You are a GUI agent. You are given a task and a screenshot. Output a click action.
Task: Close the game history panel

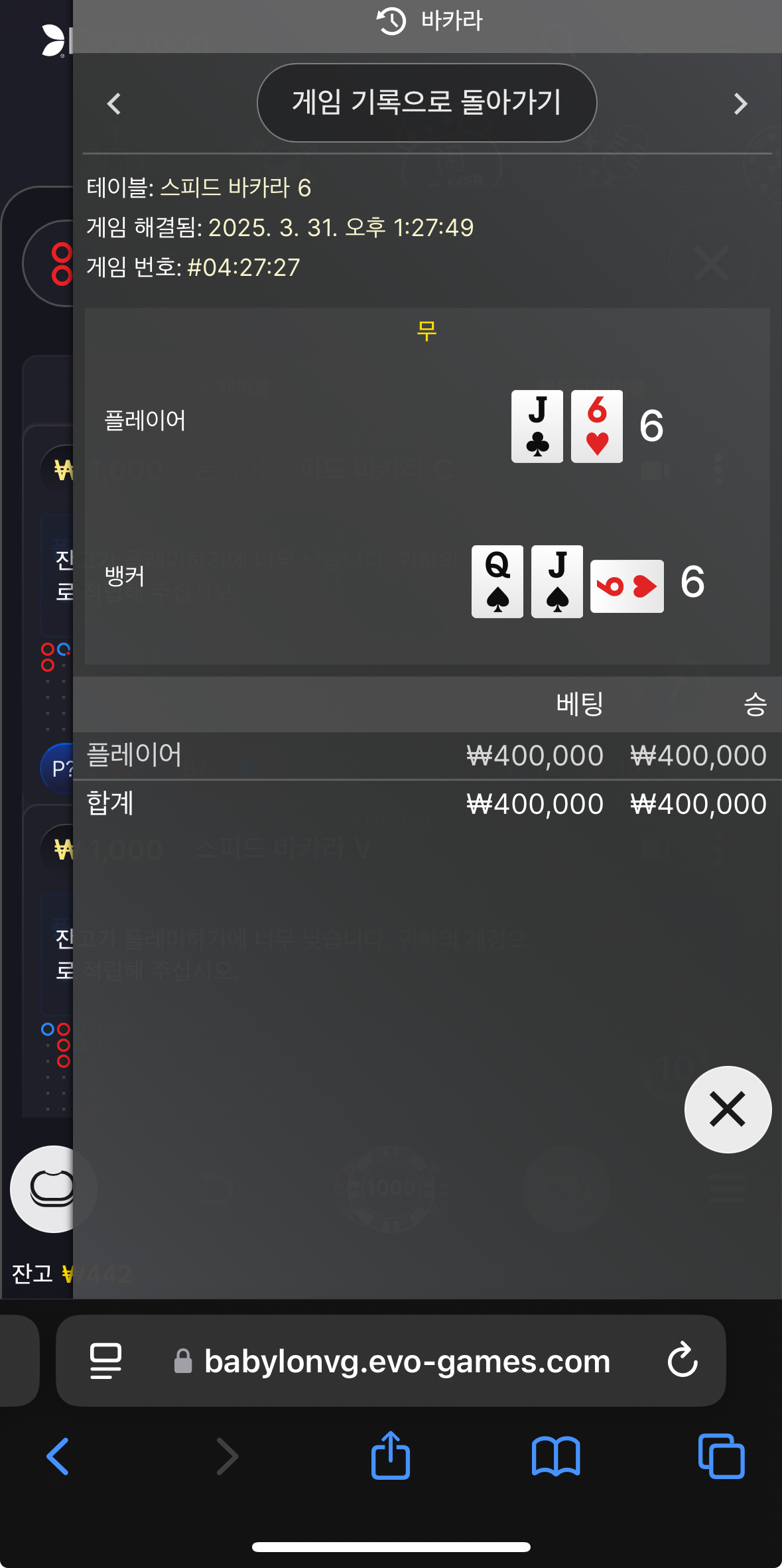[728, 1110]
